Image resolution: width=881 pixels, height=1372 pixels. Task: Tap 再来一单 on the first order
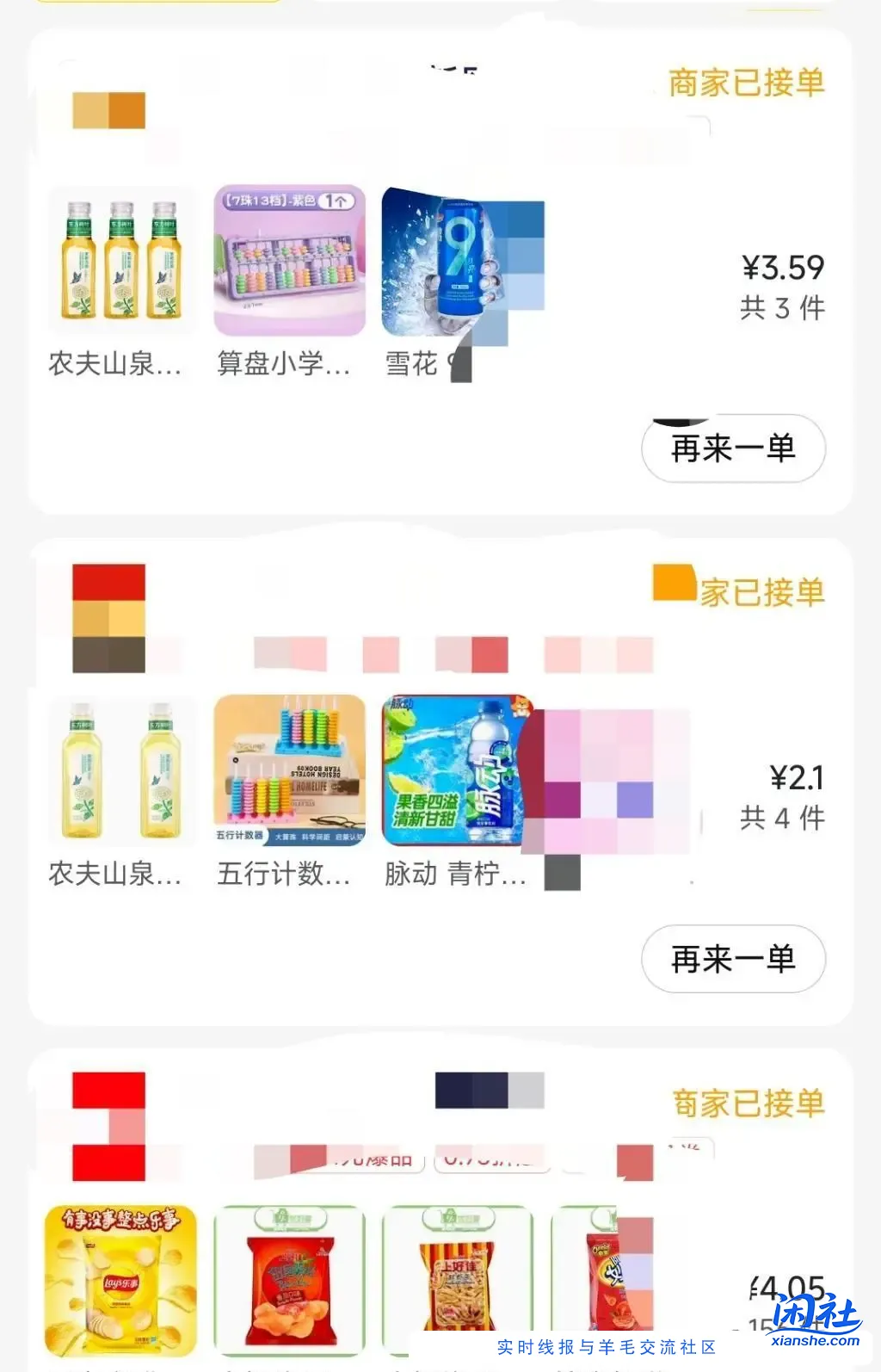pyautogui.click(x=732, y=448)
